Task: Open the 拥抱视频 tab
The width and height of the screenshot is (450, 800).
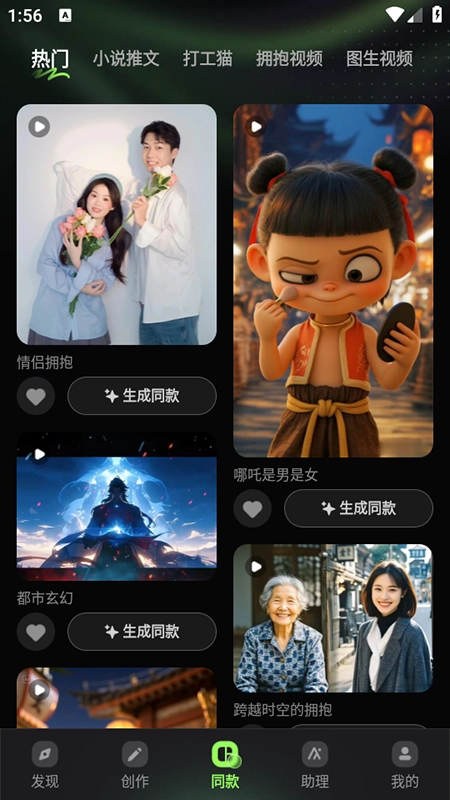Action: tap(289, 59)
